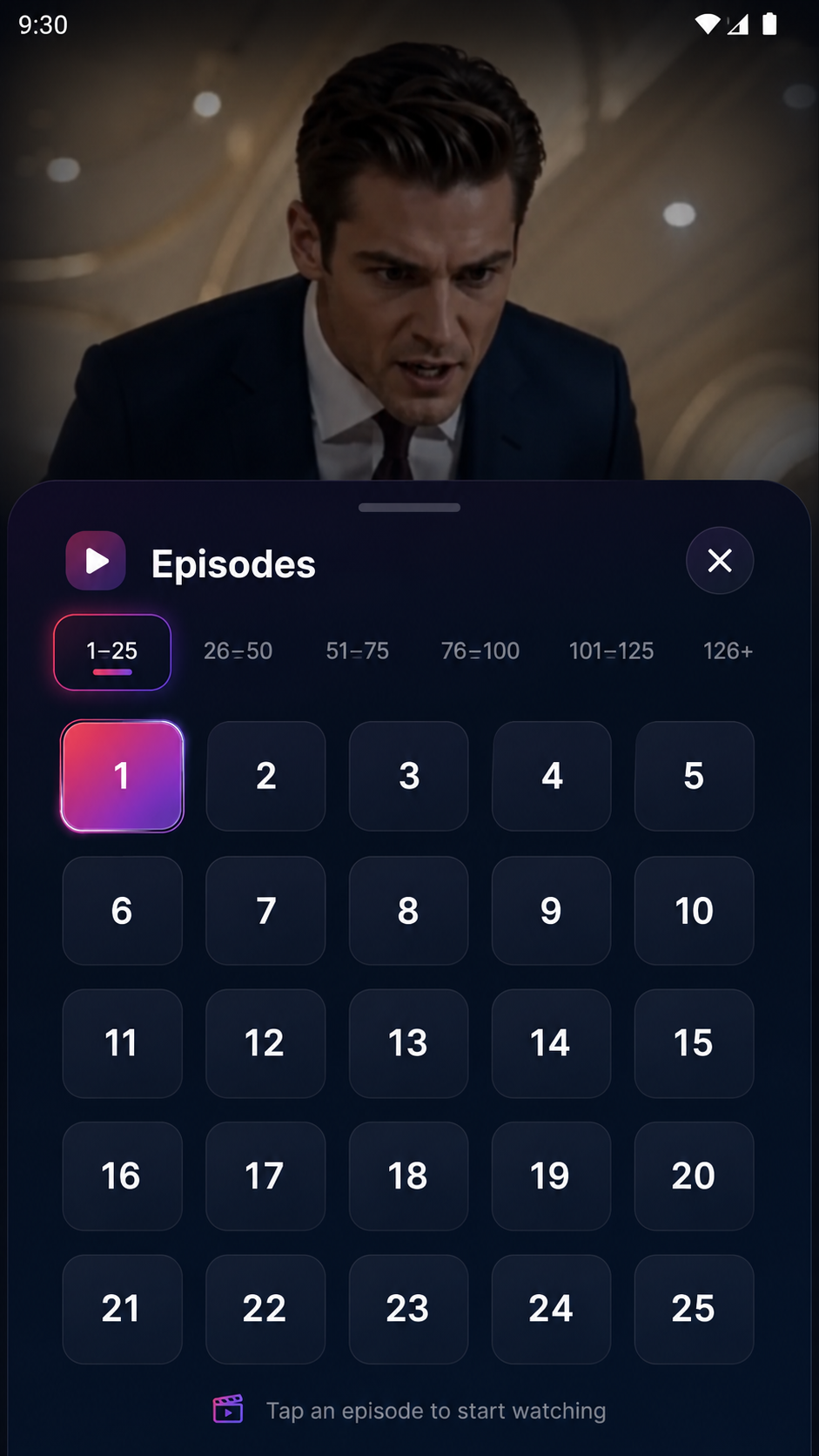This screenshot has height=1456, width=819.
Task: Show episodes 51–75
Action: 357,651
